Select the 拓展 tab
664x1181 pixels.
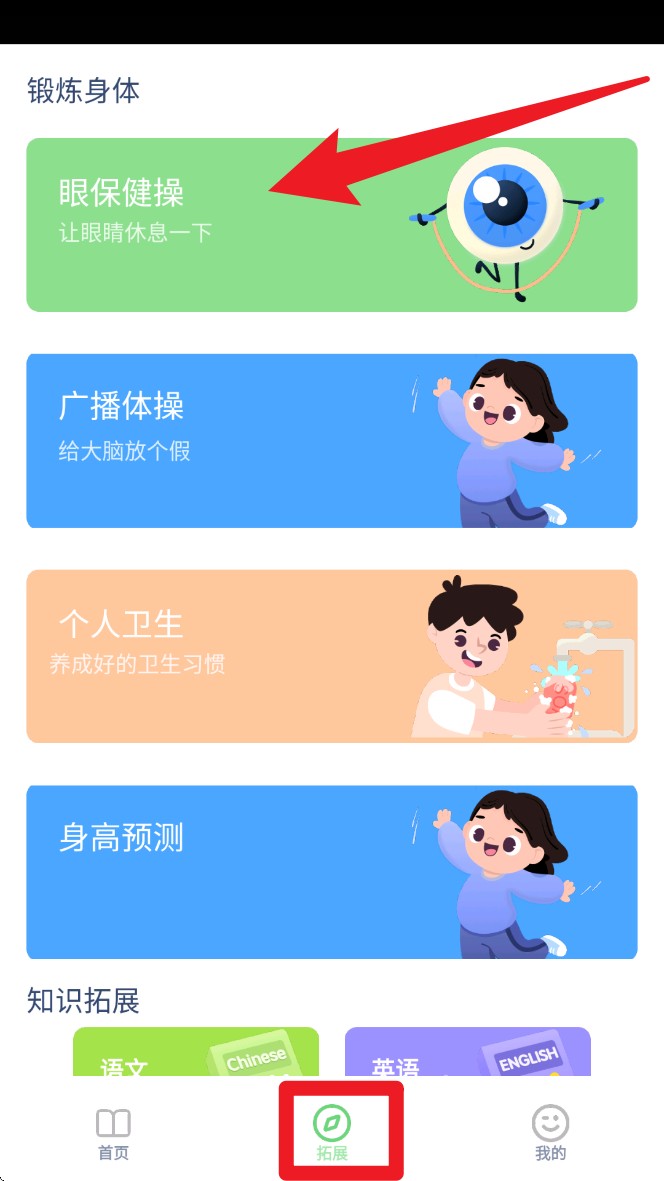point(333,1133)
